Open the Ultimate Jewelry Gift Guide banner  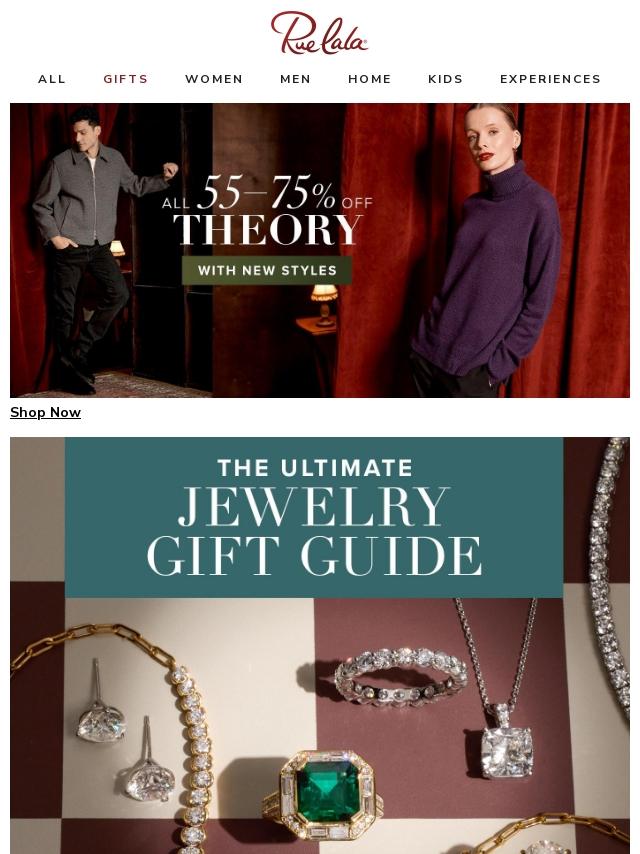point(320,645)
